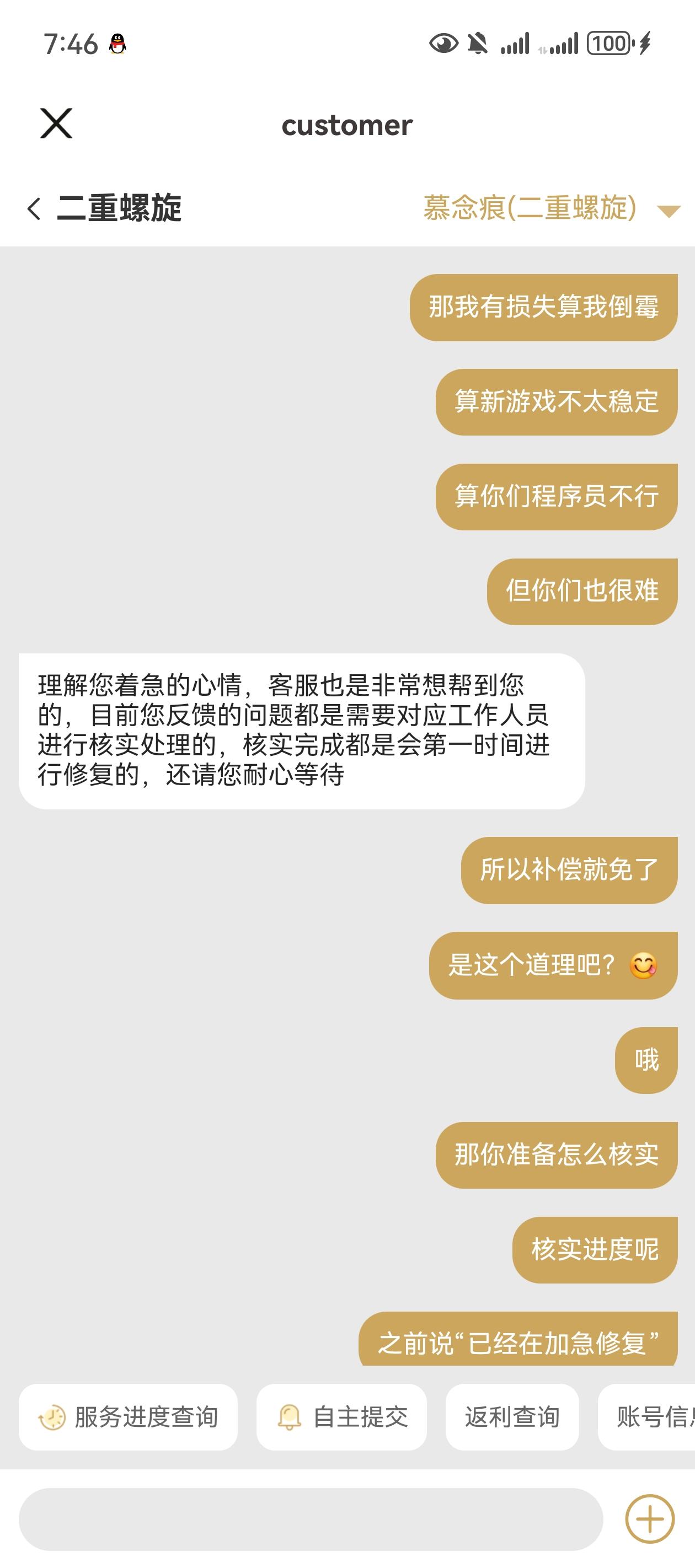
Task: Close the customer service window
Action: (x=56, y=123)
